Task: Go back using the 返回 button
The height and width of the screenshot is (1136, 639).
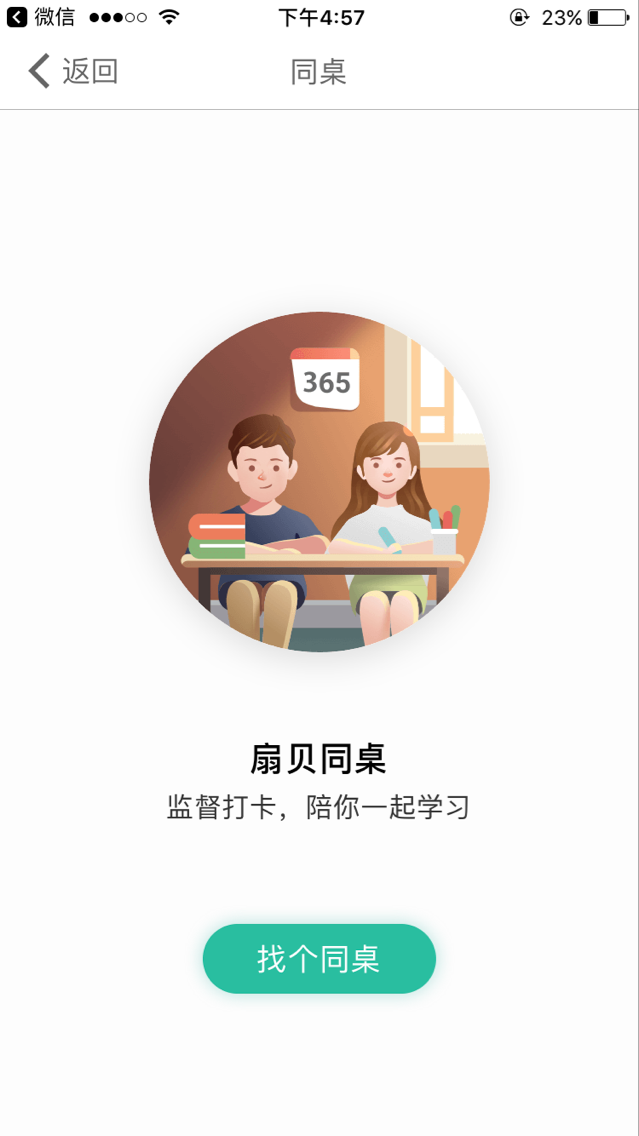Action: pyautogui.click(x=73, y=72)
